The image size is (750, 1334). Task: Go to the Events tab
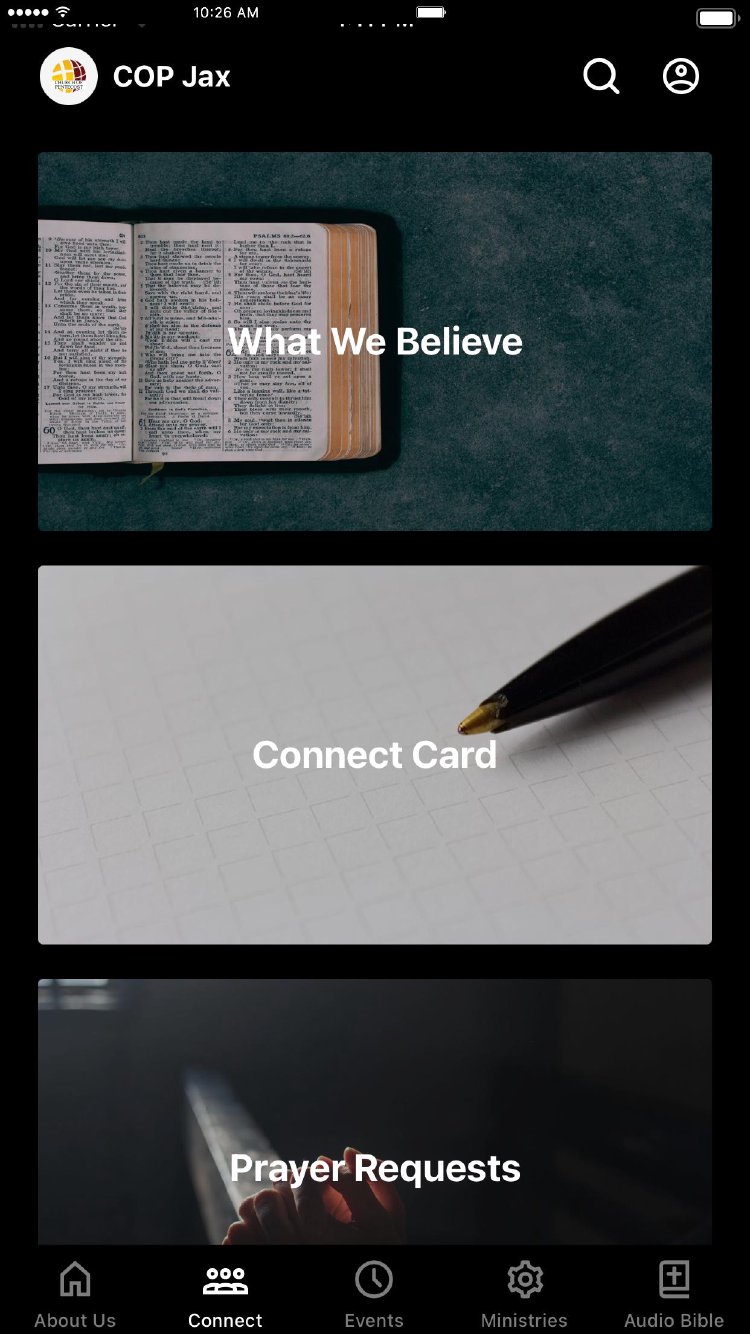coord(374,1294)
